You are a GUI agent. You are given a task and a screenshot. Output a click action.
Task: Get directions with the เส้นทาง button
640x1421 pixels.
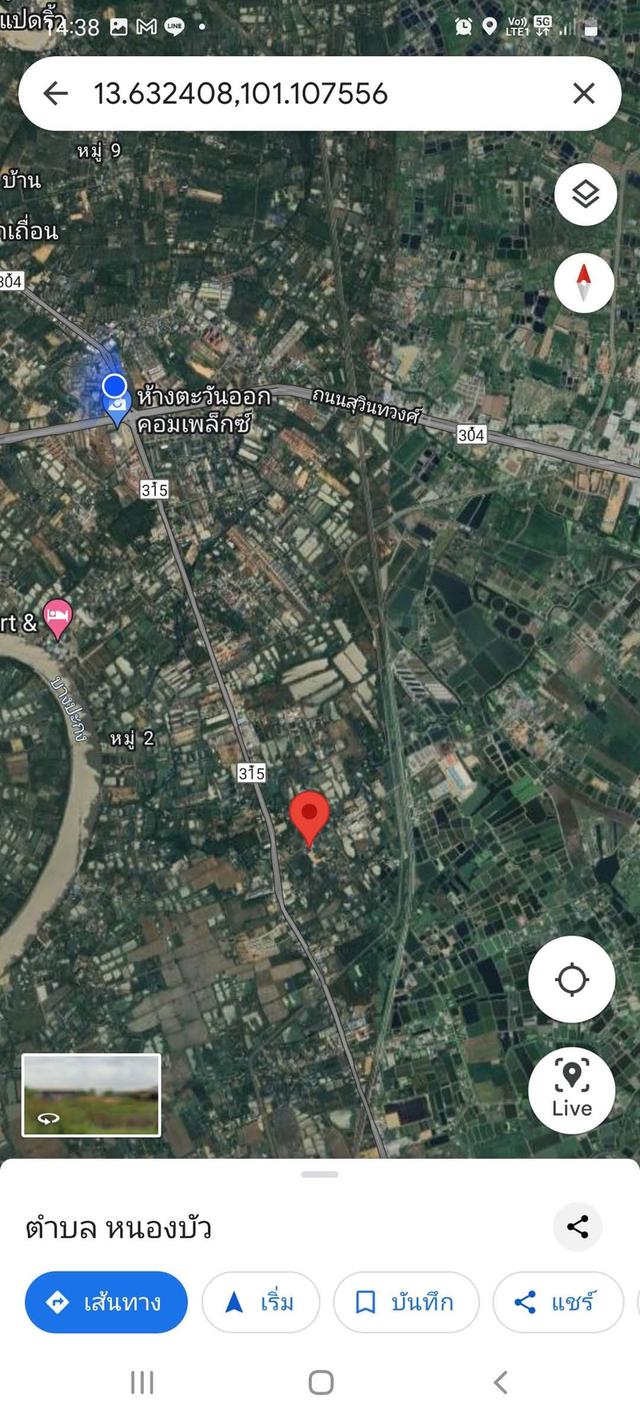(x=106, y=1302)
